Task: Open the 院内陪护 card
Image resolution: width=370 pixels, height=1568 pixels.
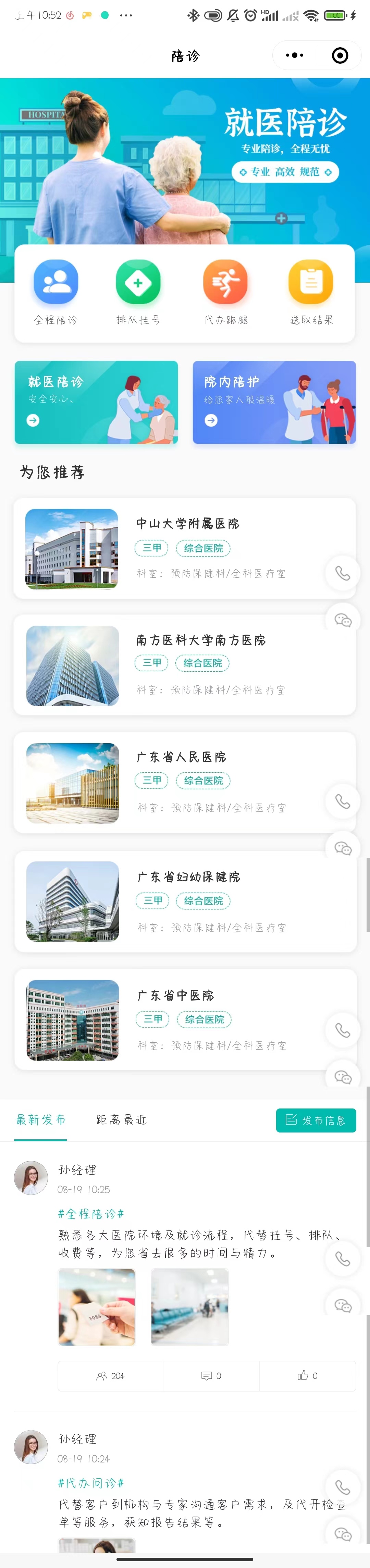Action: pyautogui.click(x=274, y=402)
